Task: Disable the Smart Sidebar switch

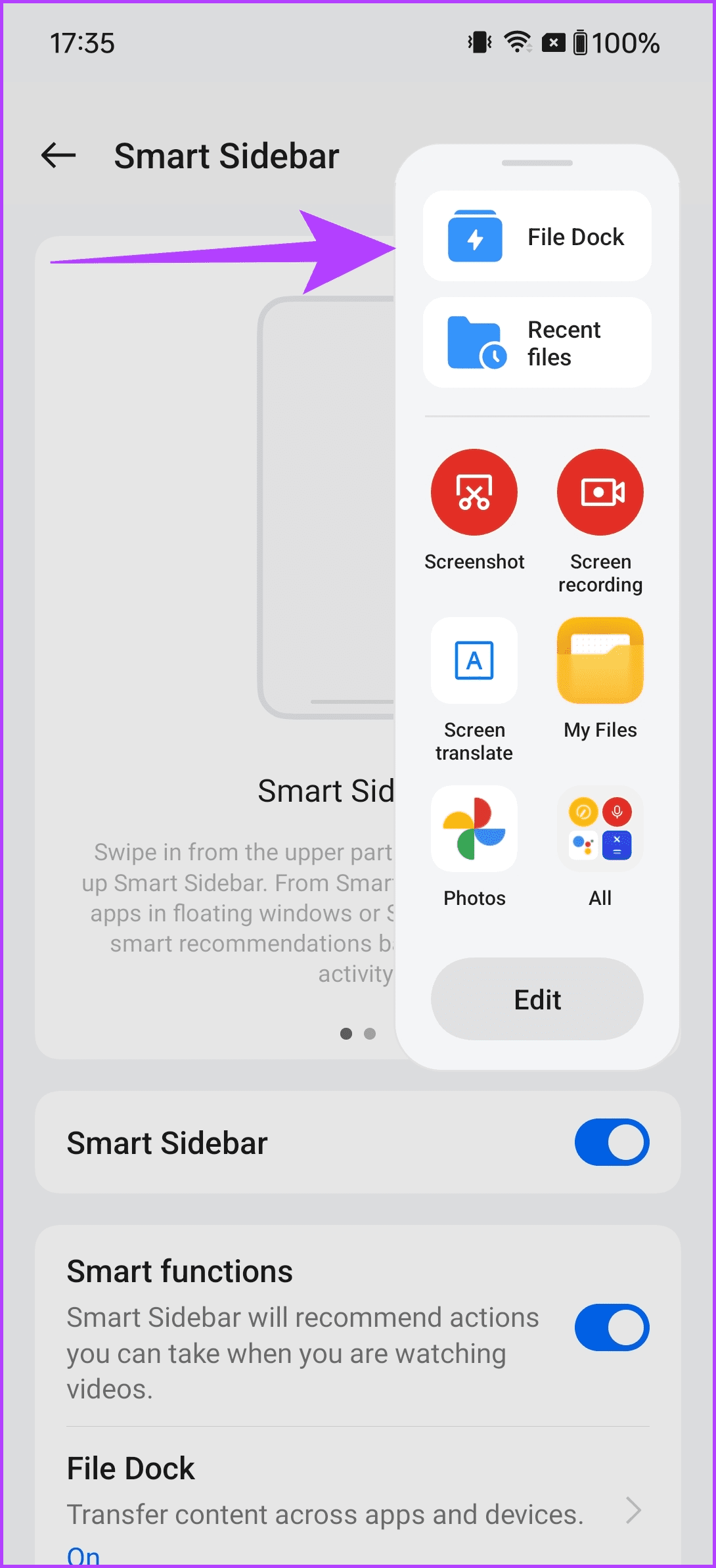Action: (612, 1142)
